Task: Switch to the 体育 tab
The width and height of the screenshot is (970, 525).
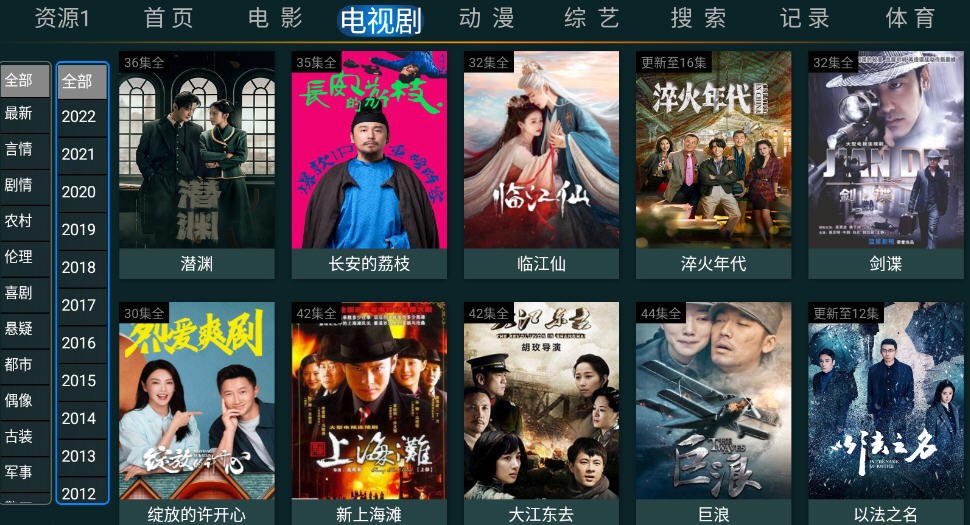Action: click(x=910, y=18)
